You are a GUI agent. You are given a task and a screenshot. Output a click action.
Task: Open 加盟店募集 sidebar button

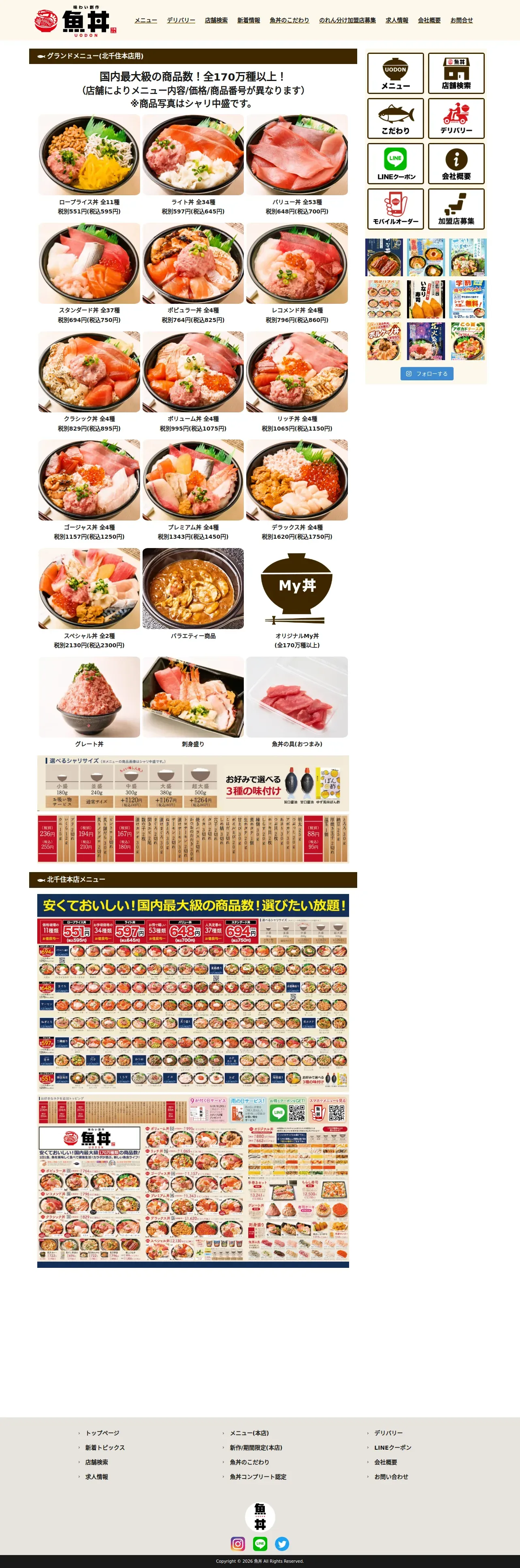tap(456, 209)
